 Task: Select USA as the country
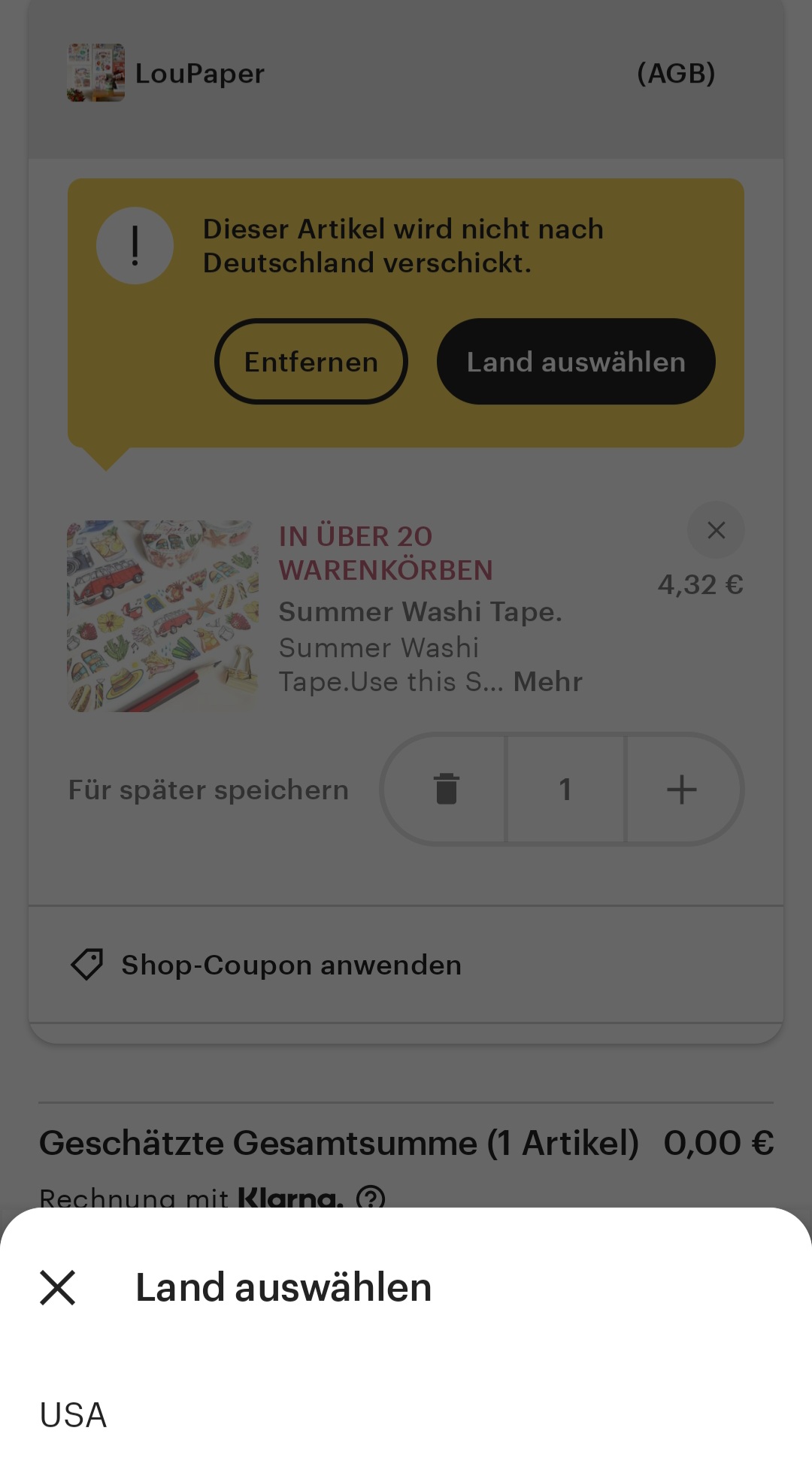tap(406, 1414)
